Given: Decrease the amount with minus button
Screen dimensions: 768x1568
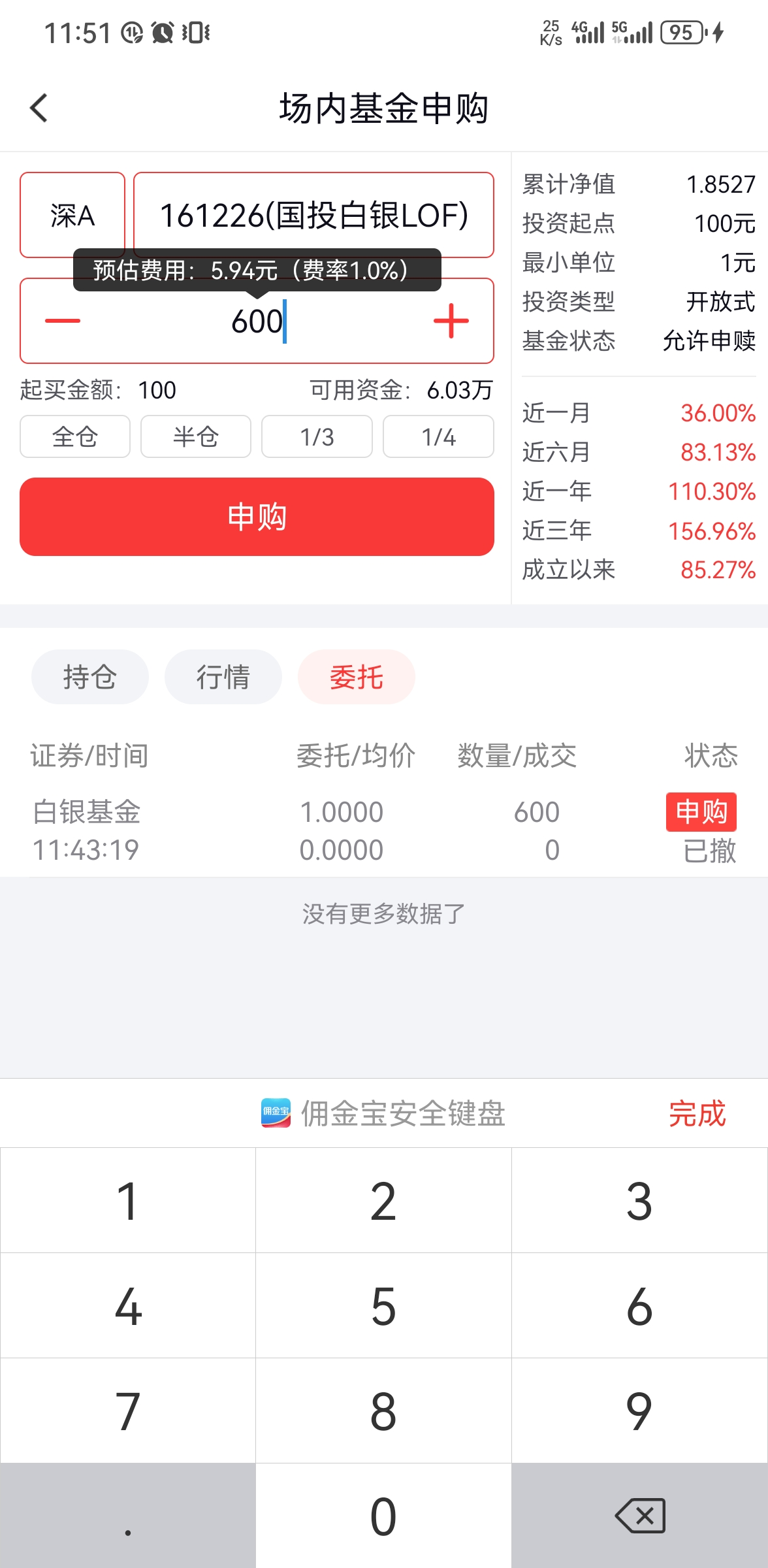Looking at the screenshot, I should 63,321.
